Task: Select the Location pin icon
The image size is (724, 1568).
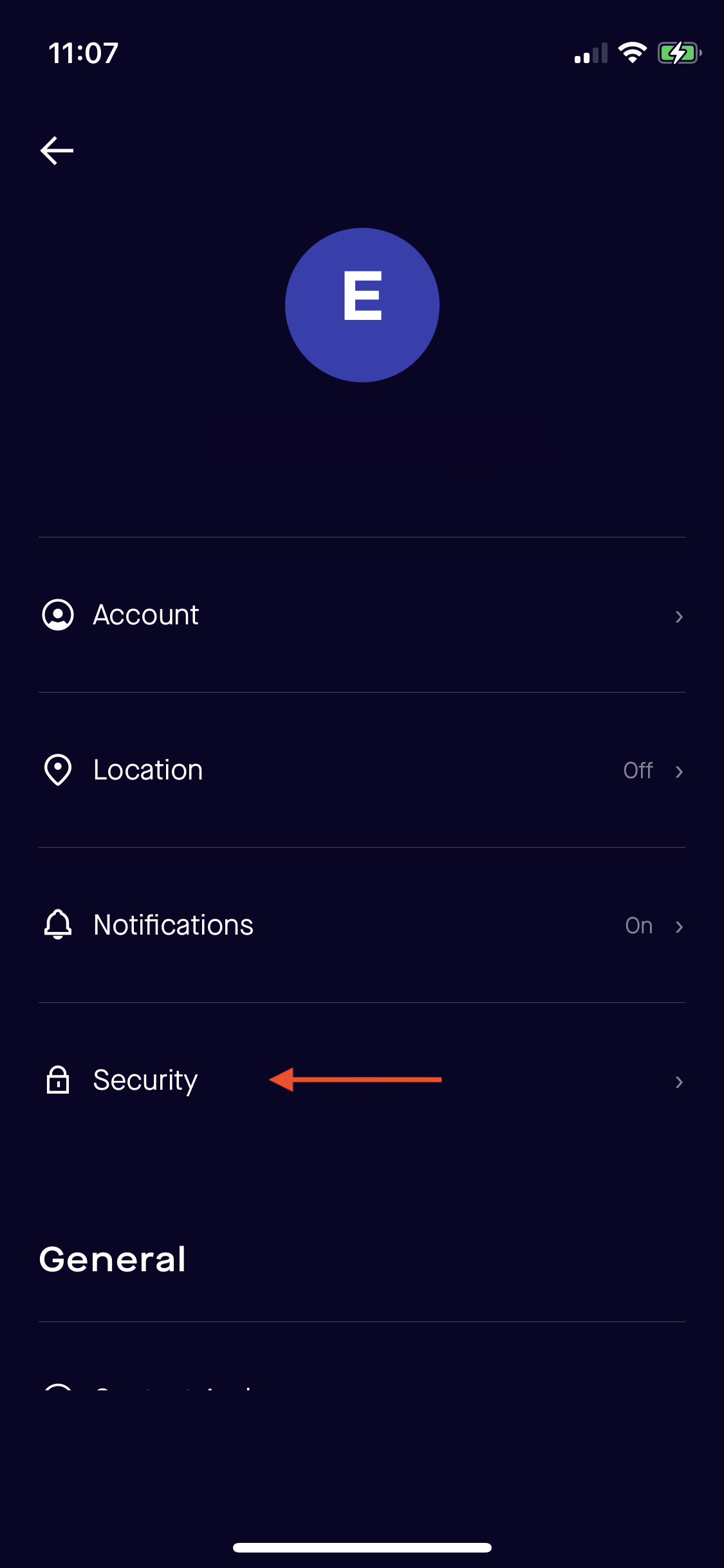Action: (58, 770)
